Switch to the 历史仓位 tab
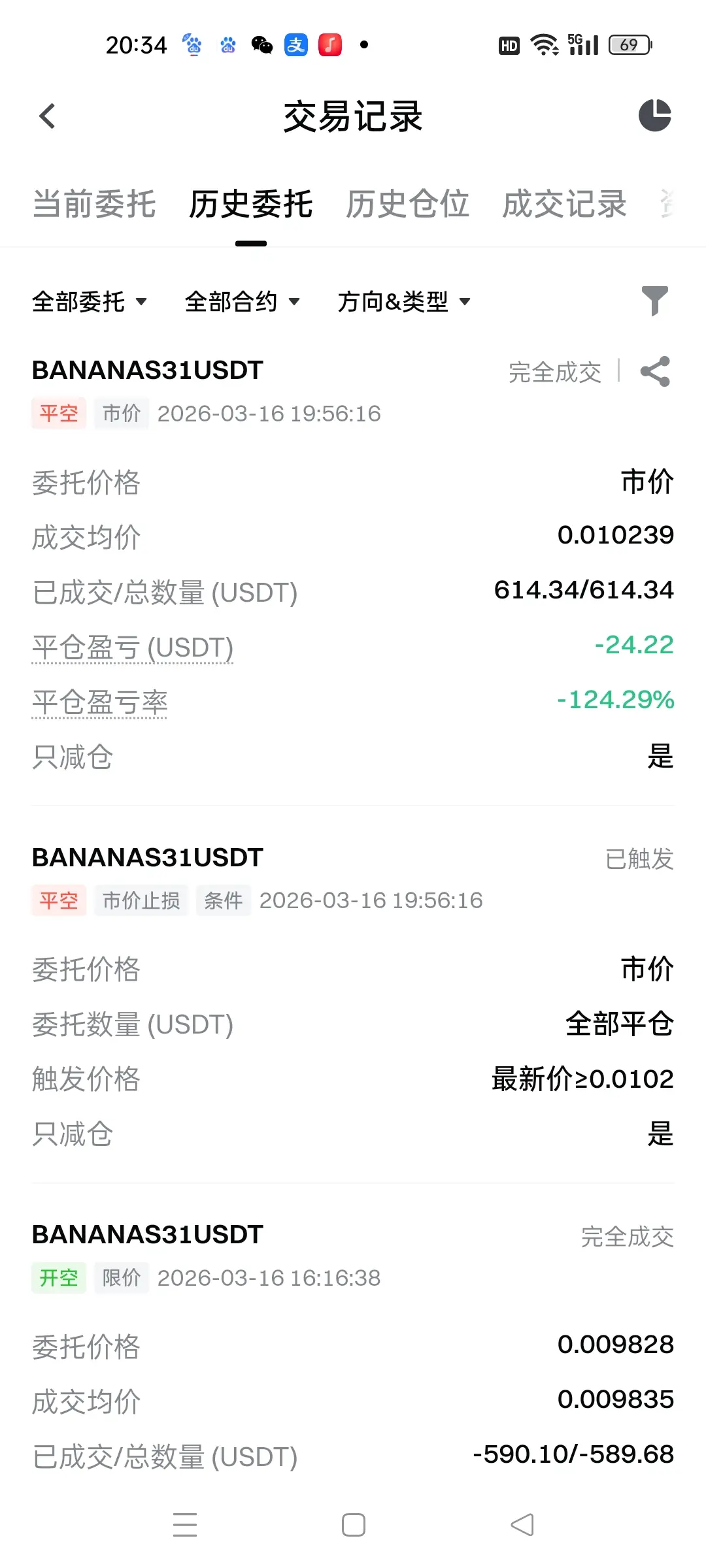Screen dimensions: 706x1568 click(407, 204)
